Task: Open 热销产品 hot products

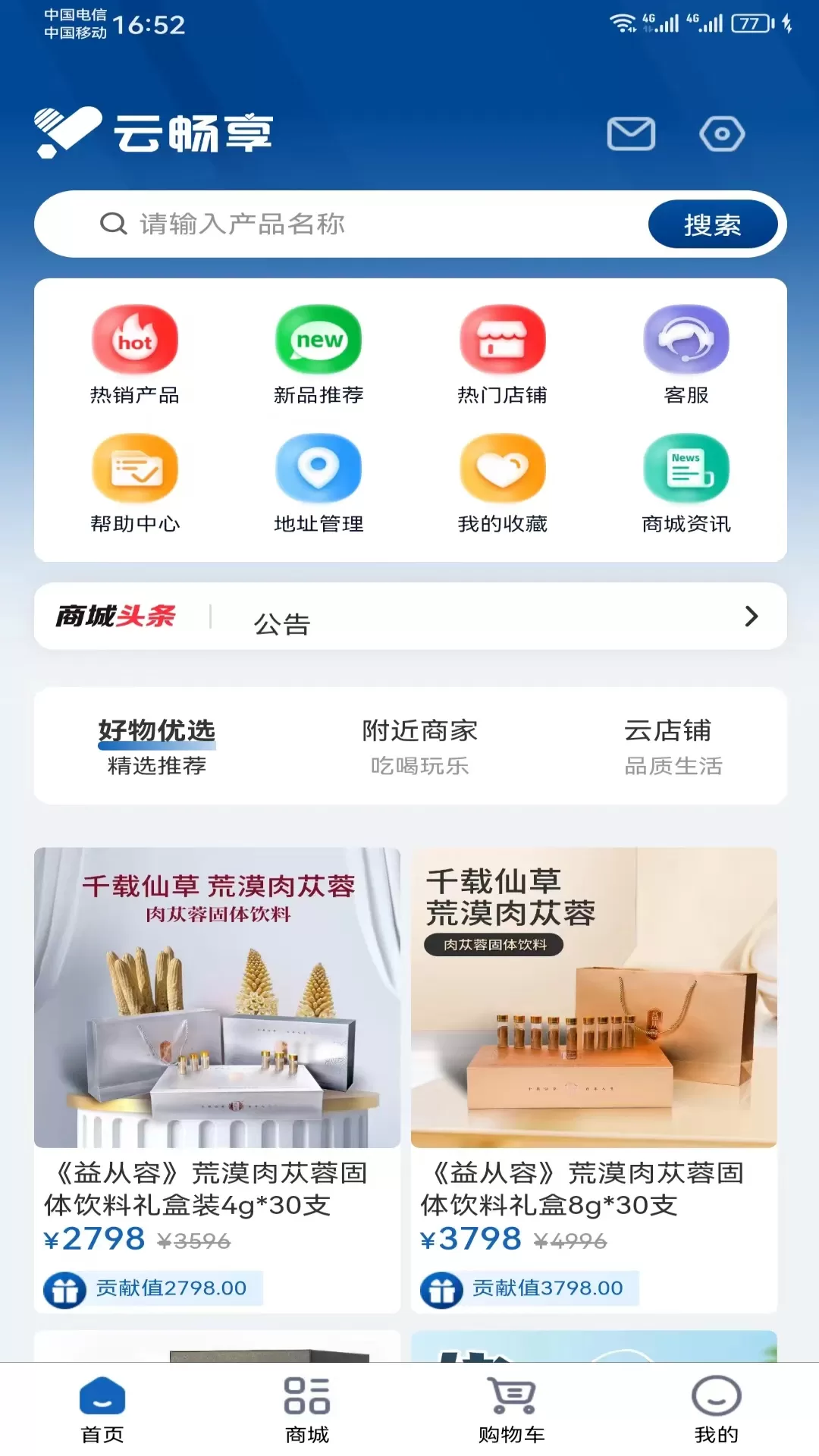Action: [135, 354]
